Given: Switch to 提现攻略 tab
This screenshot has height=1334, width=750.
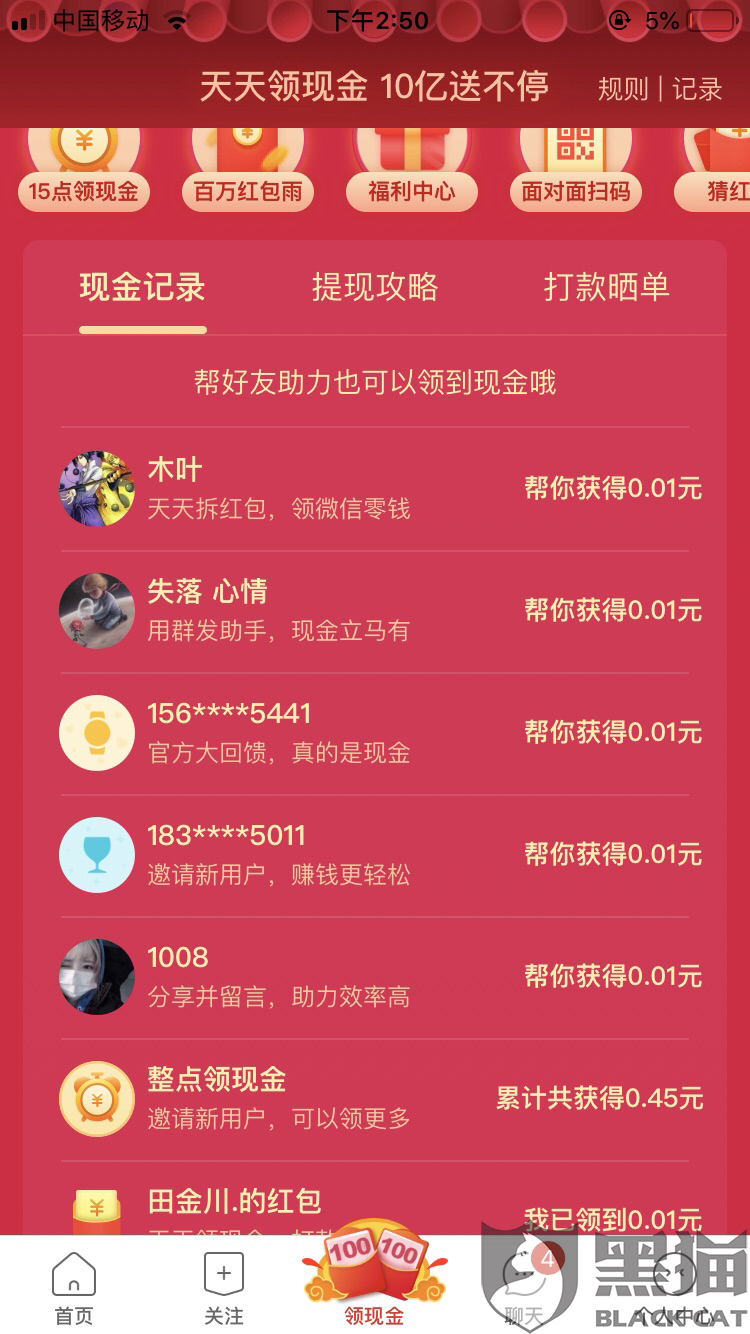Looking at the screenshot, I should pos(375,288).
